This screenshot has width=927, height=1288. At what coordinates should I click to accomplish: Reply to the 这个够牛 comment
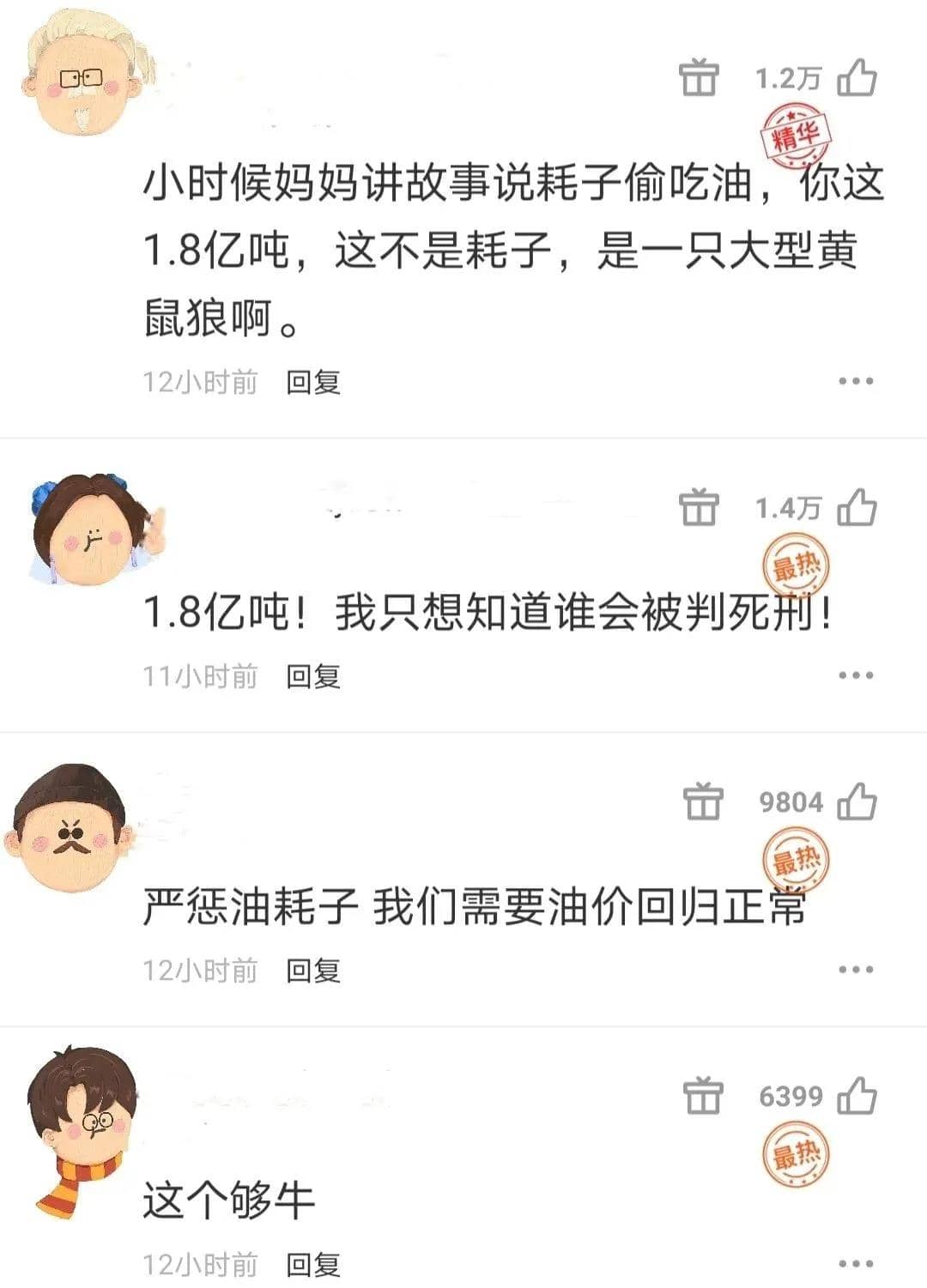[312, 1264]
